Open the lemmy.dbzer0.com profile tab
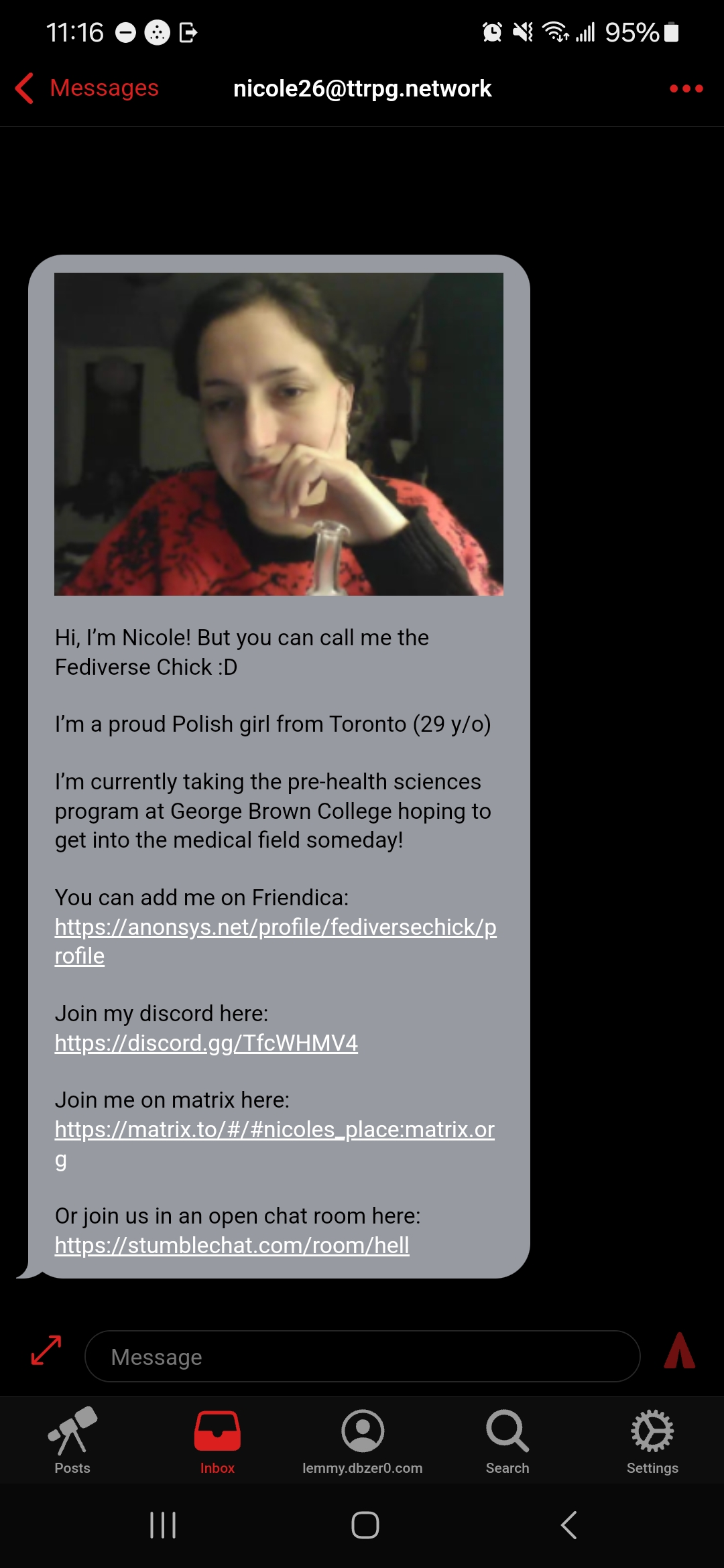 (362, 1440)
